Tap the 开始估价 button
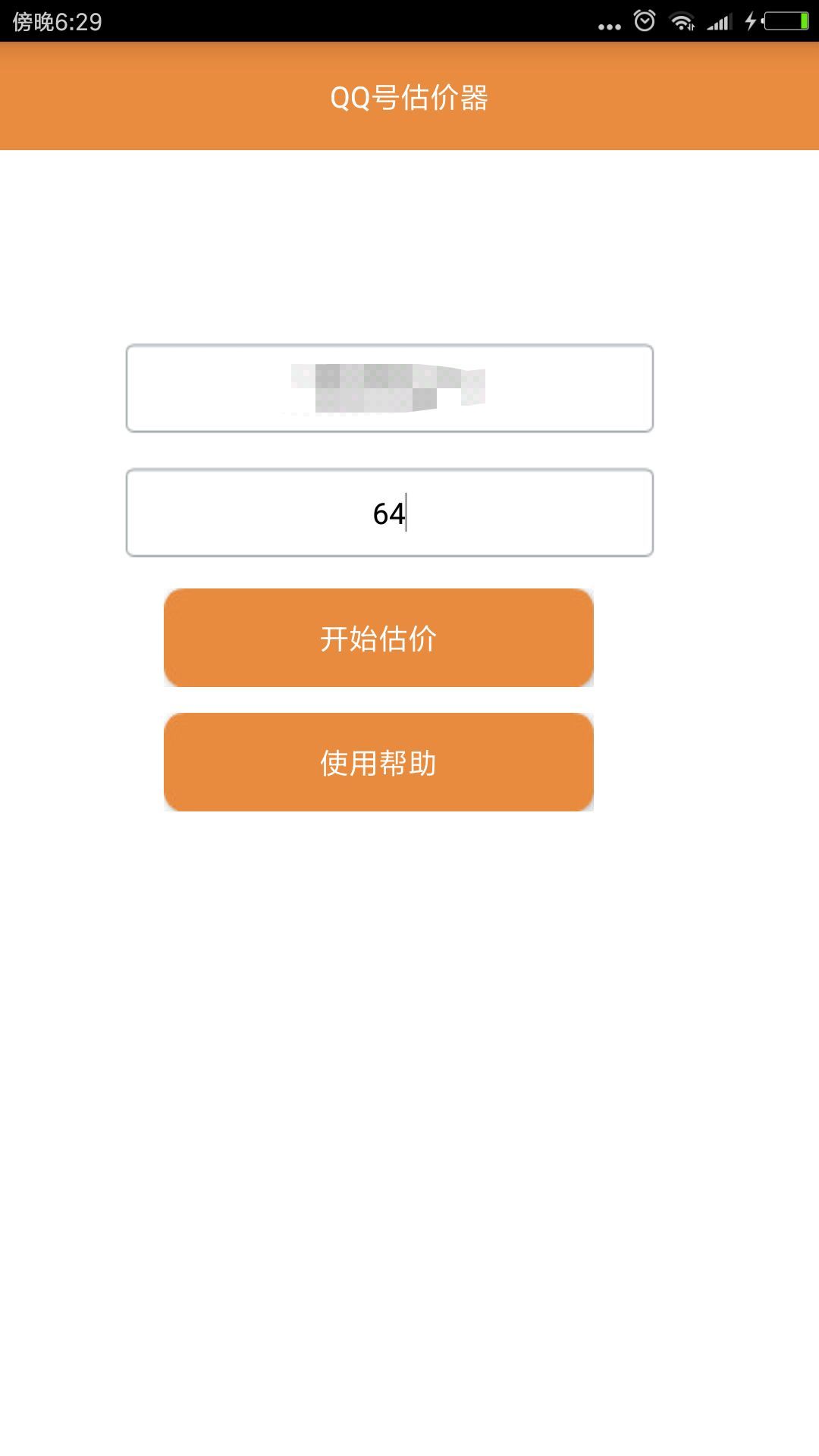Screen dimensions: 819x1456 378,638
